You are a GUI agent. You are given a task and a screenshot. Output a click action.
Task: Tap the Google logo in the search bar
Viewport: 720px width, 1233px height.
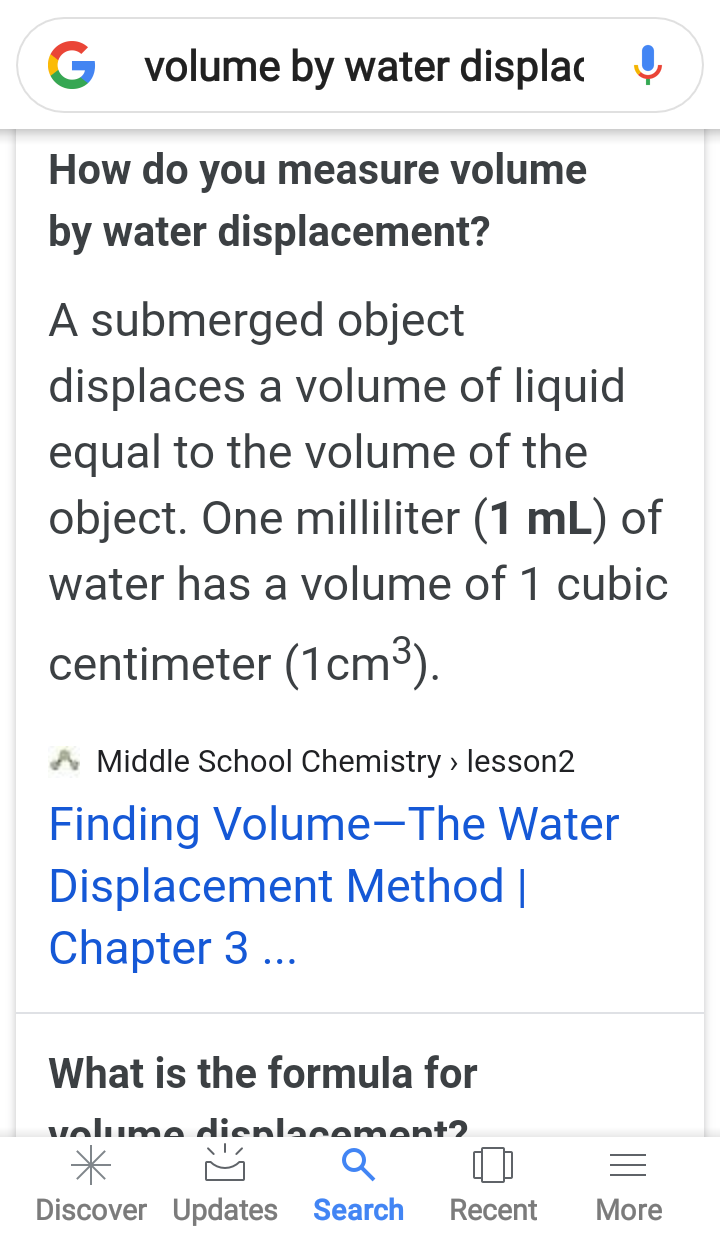72,66
